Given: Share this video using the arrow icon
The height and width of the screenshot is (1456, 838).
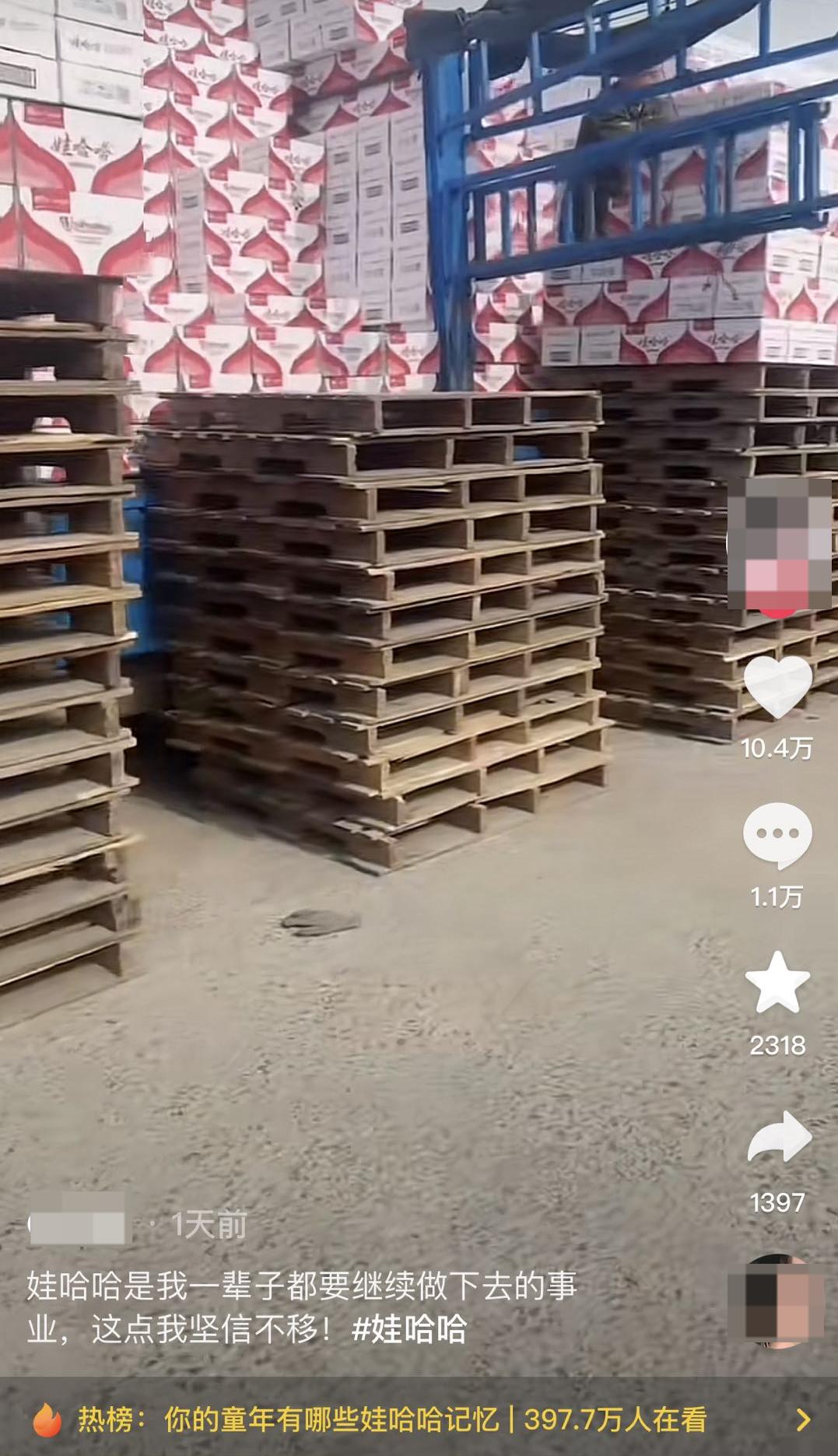Looking at the screenshot, I should [x=779, y=1138].
